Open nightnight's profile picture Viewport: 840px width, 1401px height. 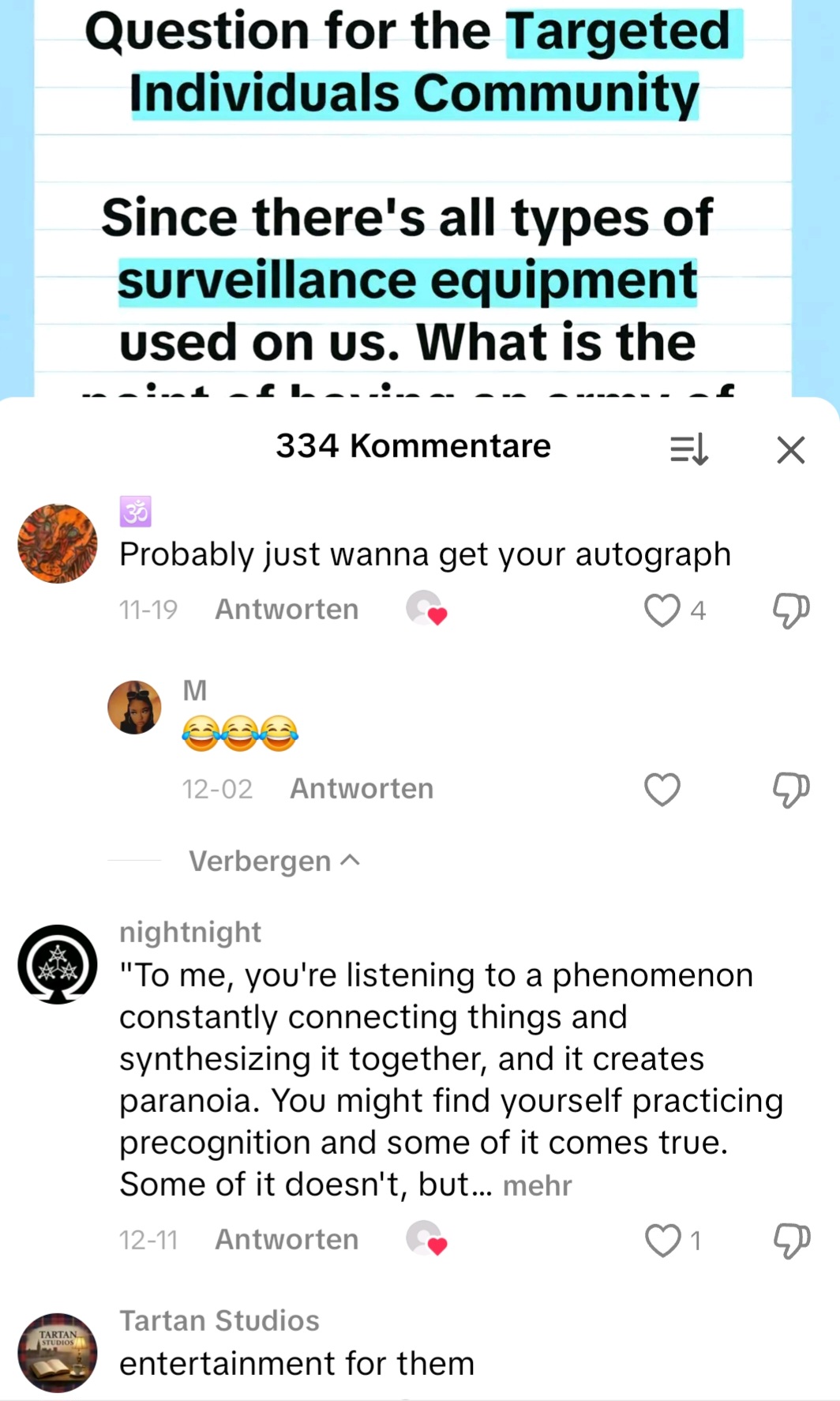click(x=58, y=964)
